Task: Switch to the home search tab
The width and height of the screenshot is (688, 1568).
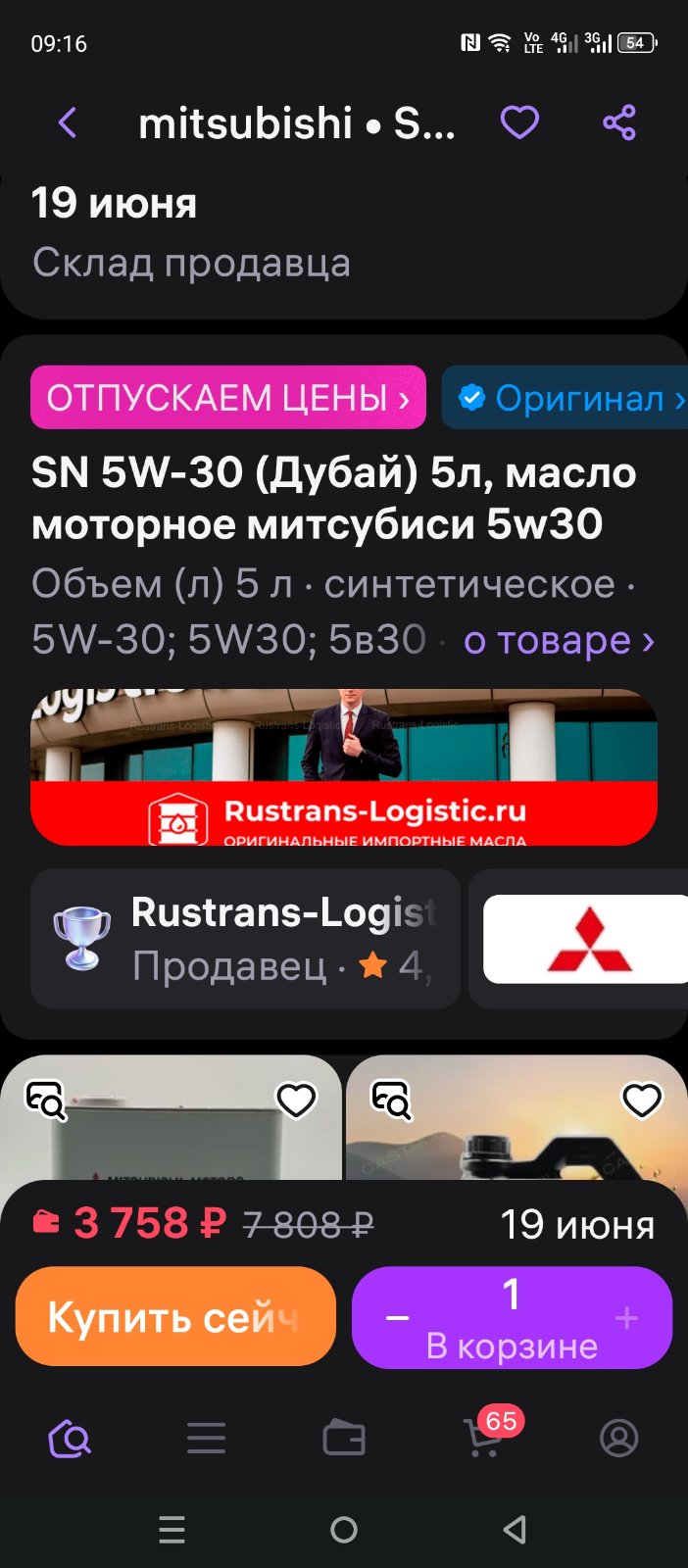Action: [x=70, y=1439]
